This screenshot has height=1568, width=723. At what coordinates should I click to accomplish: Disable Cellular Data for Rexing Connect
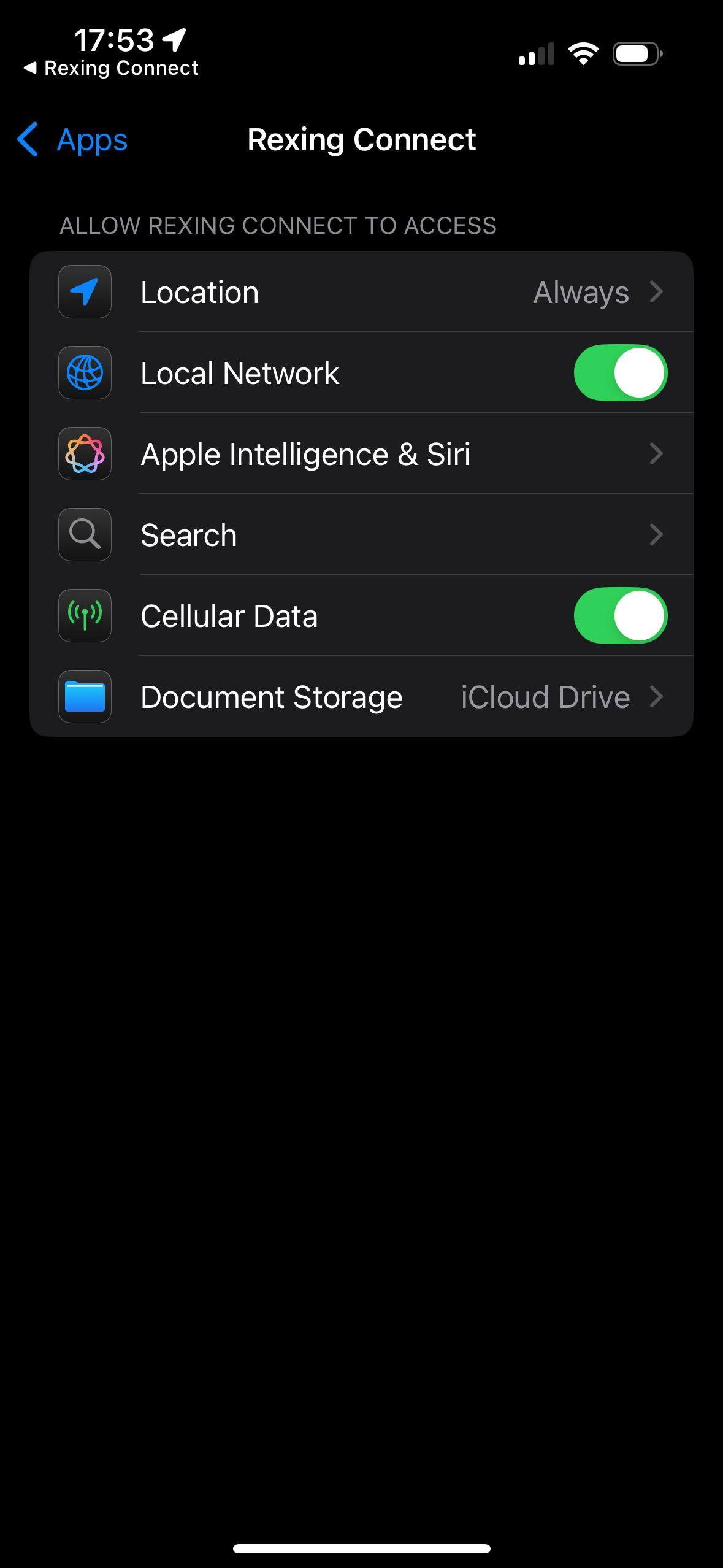620,616
